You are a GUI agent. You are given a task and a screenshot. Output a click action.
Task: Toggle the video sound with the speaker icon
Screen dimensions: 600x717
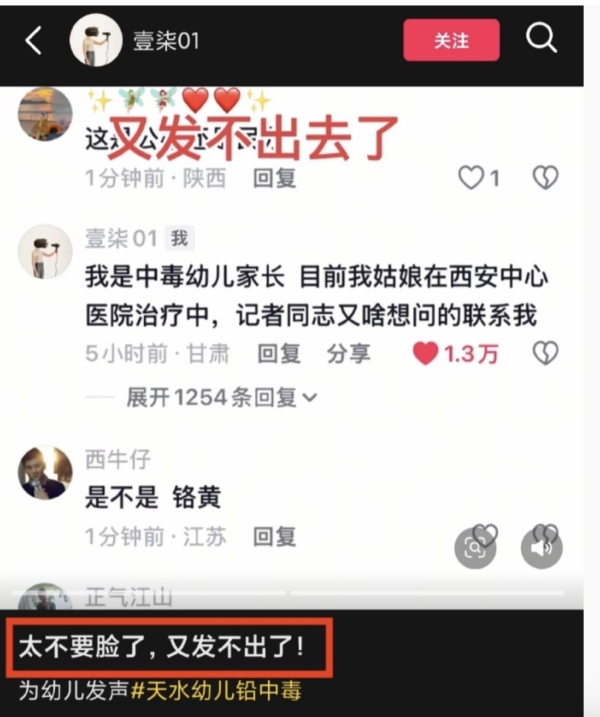(542, 546)
